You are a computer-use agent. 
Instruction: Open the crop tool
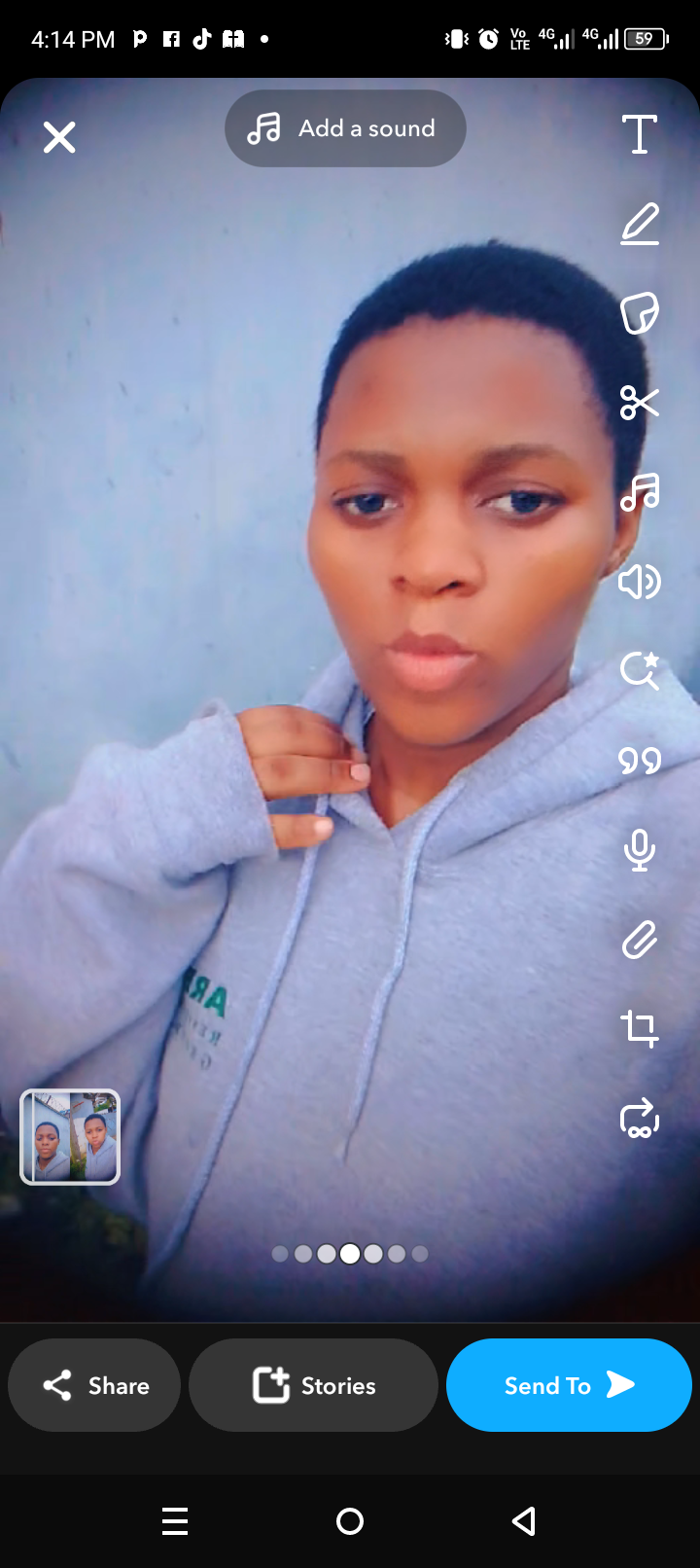(640, 1028)
